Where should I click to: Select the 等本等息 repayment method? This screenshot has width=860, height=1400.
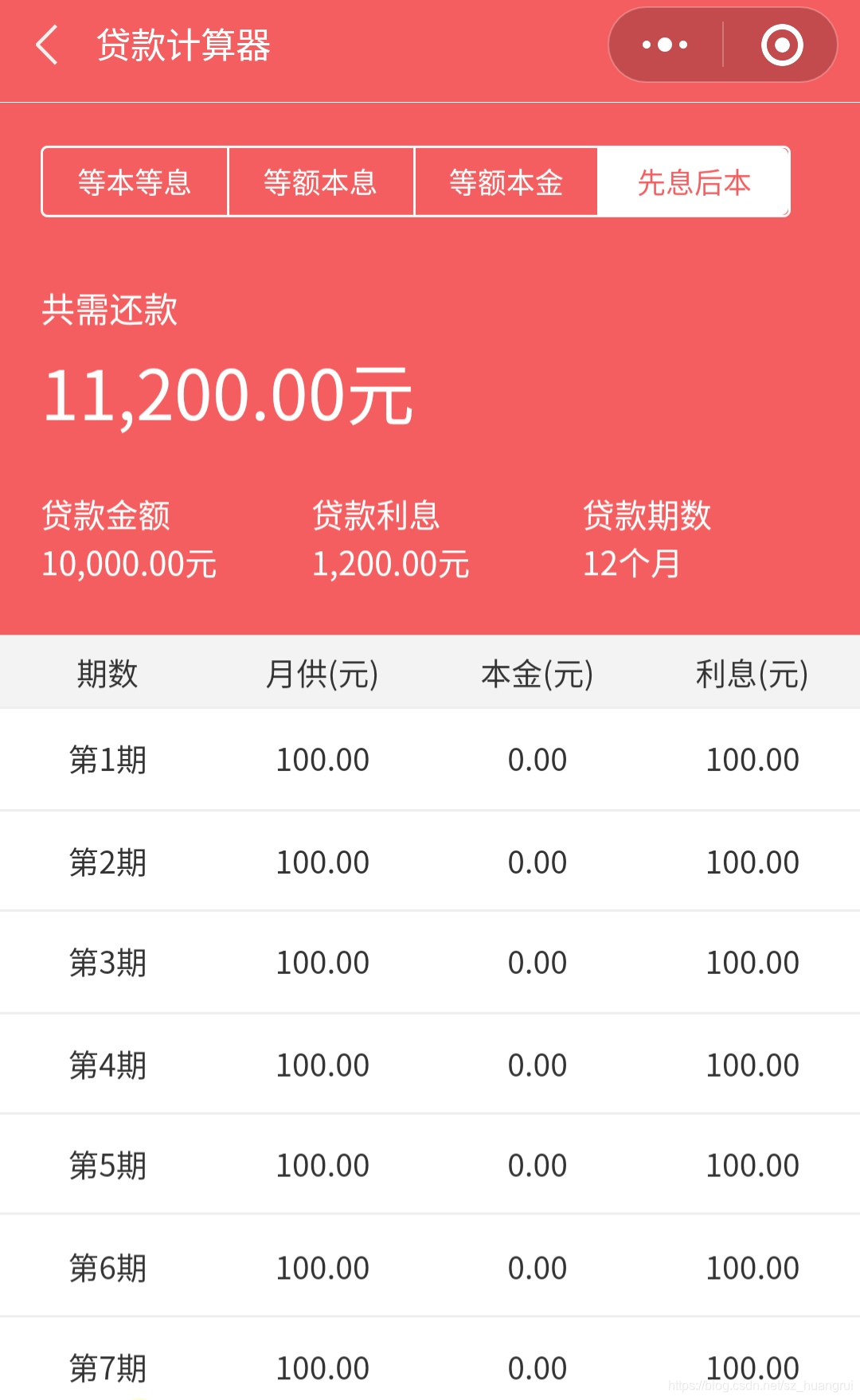pyautogui.click(x=134, y=182)
